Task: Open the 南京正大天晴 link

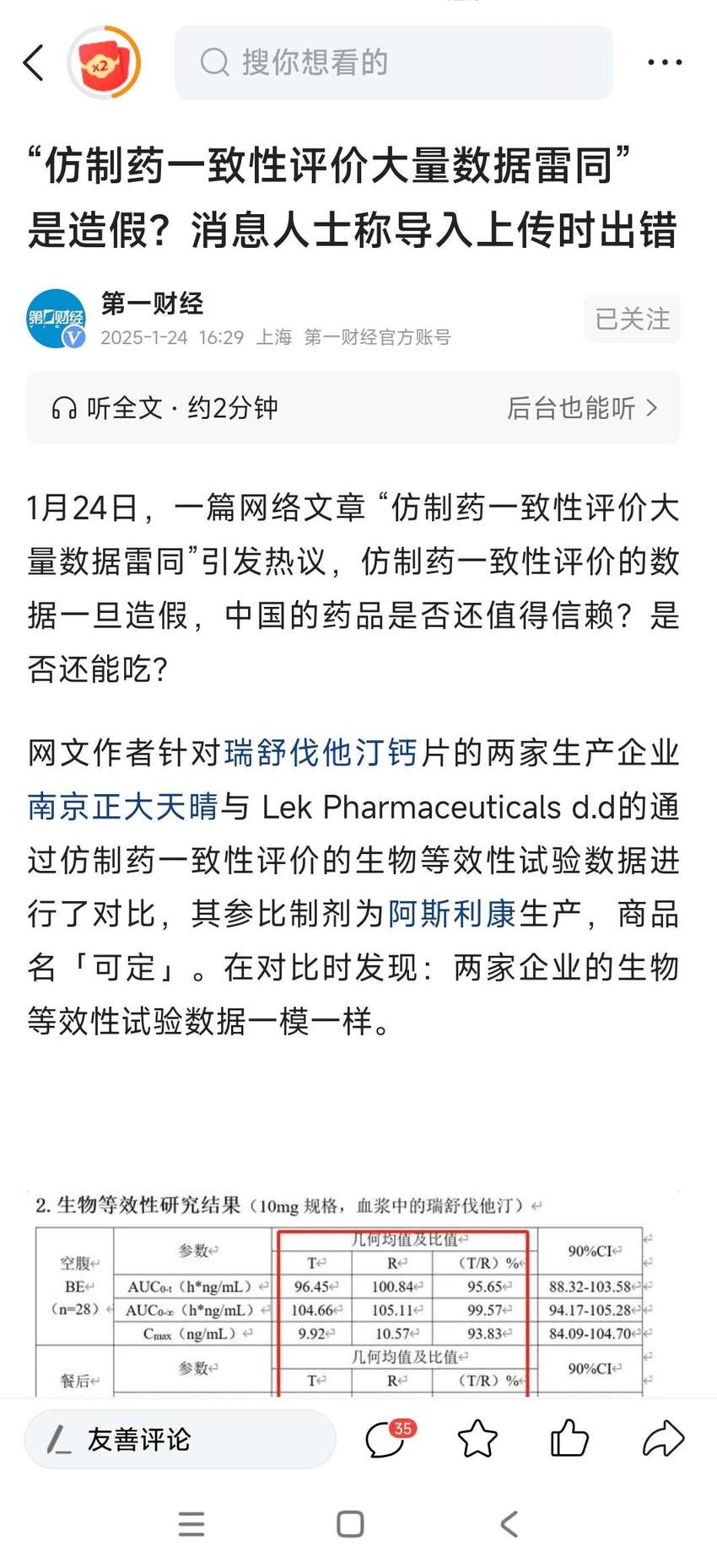Action: pos(123,807)
